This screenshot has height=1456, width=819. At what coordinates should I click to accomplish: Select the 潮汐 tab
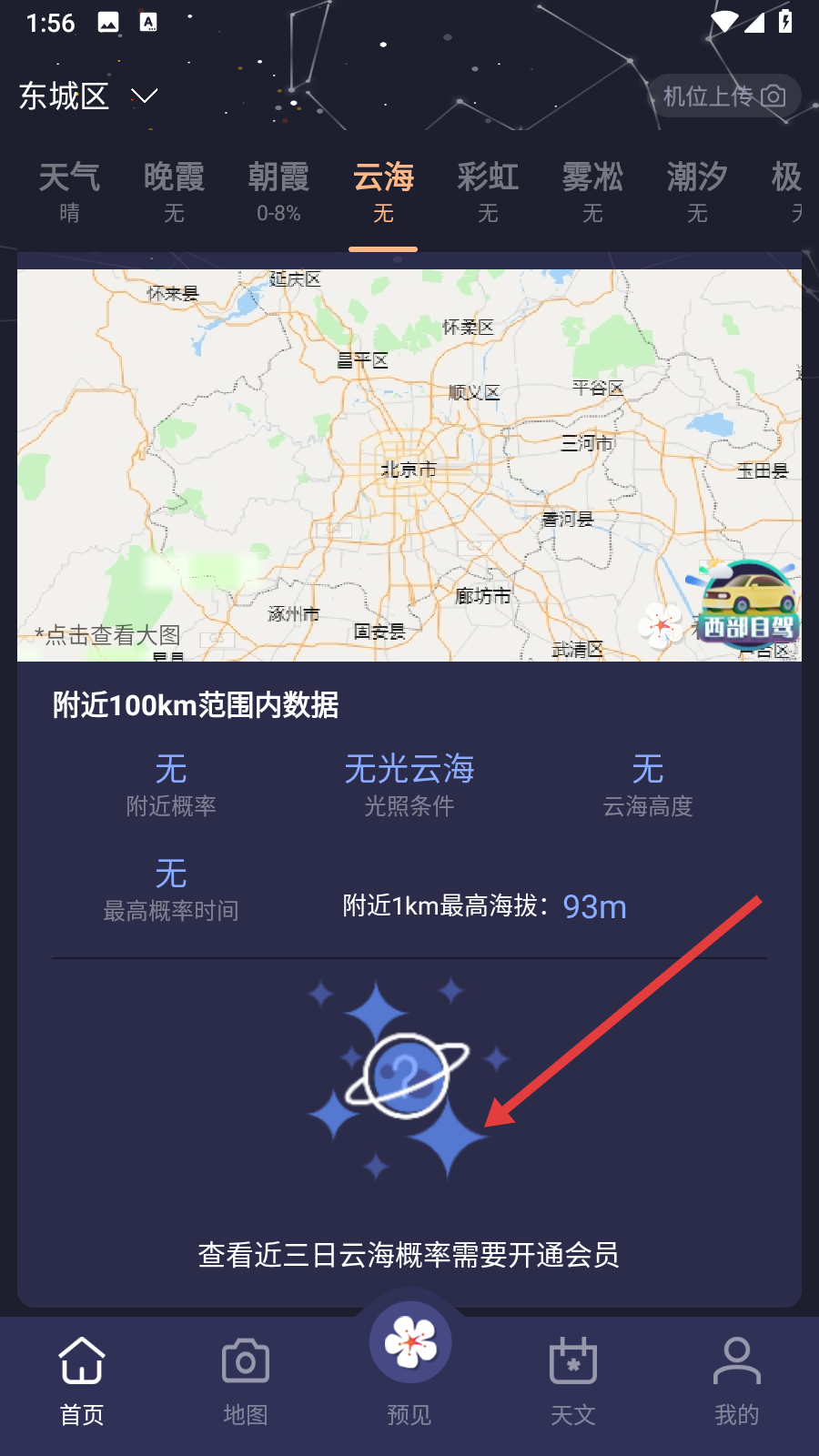click(697, 192)
